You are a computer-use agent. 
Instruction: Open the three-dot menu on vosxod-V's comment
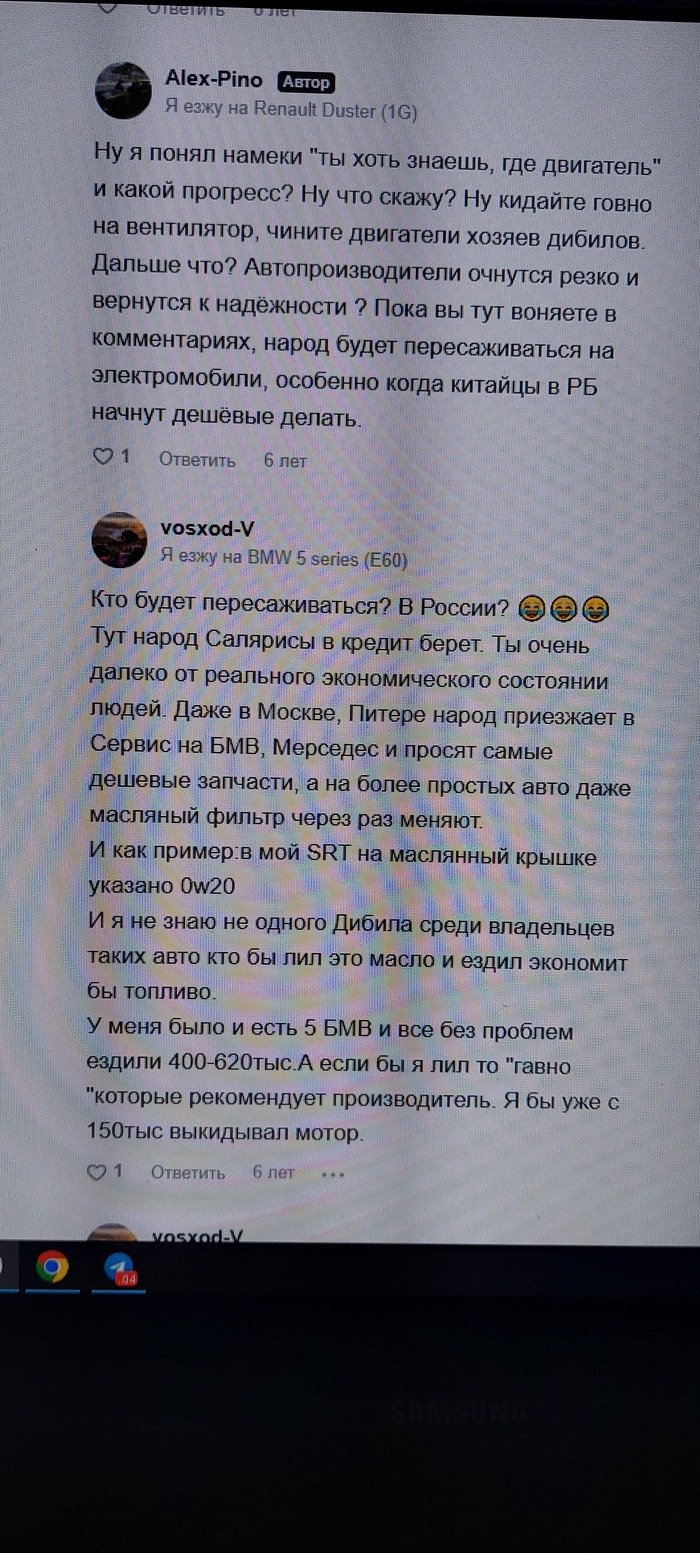pos(333,1174)
